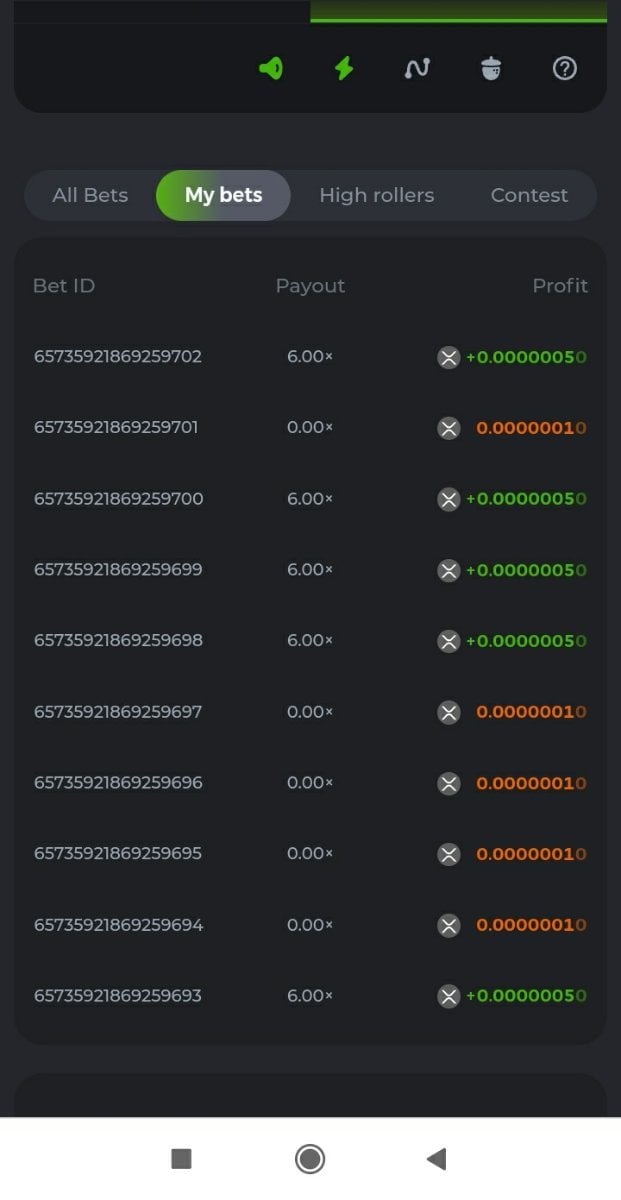
Task: Show the Contest tab
Action: click(529, 195)
